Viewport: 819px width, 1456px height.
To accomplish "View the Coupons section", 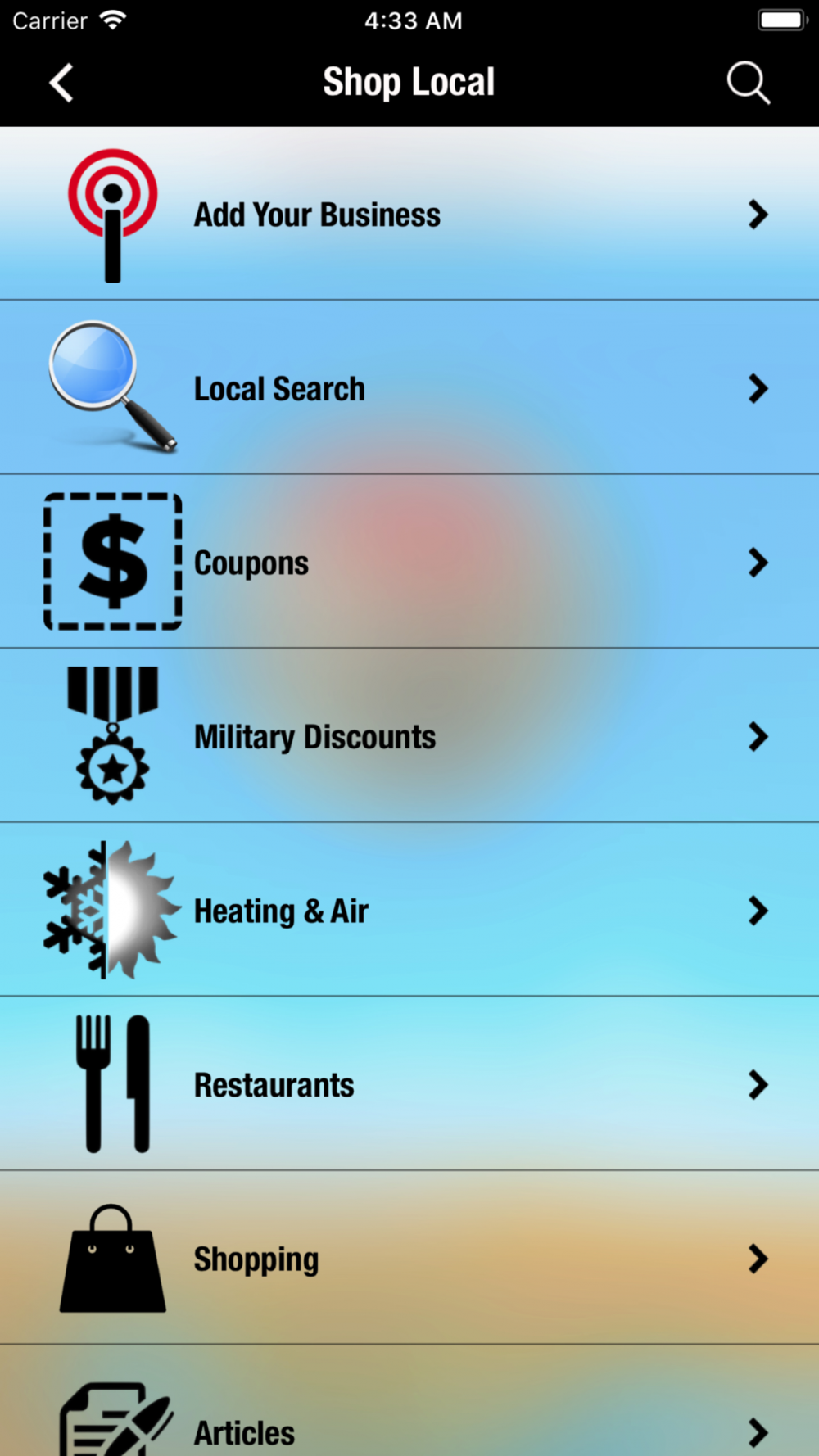I will [409, 562].
